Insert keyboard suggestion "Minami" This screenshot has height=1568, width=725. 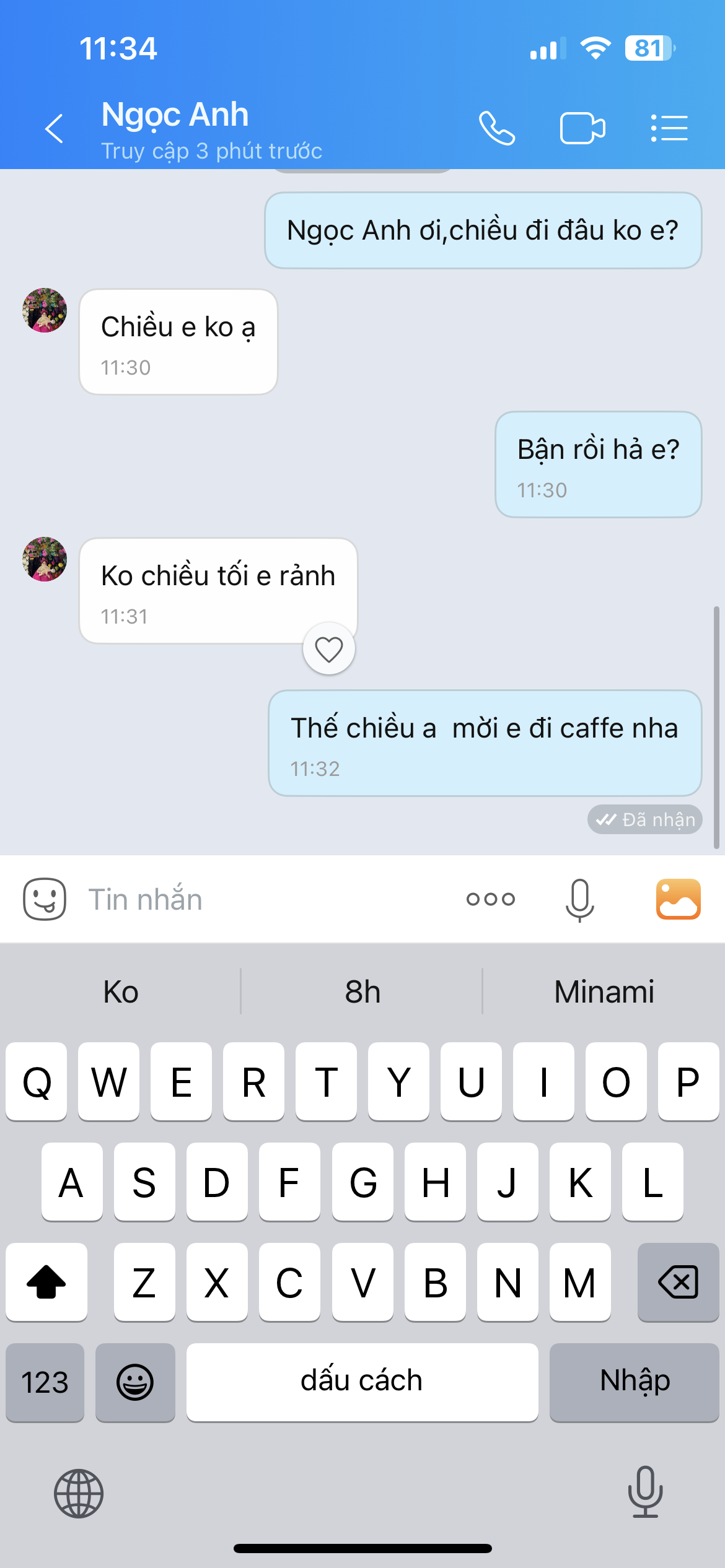(x=604, y=992)
